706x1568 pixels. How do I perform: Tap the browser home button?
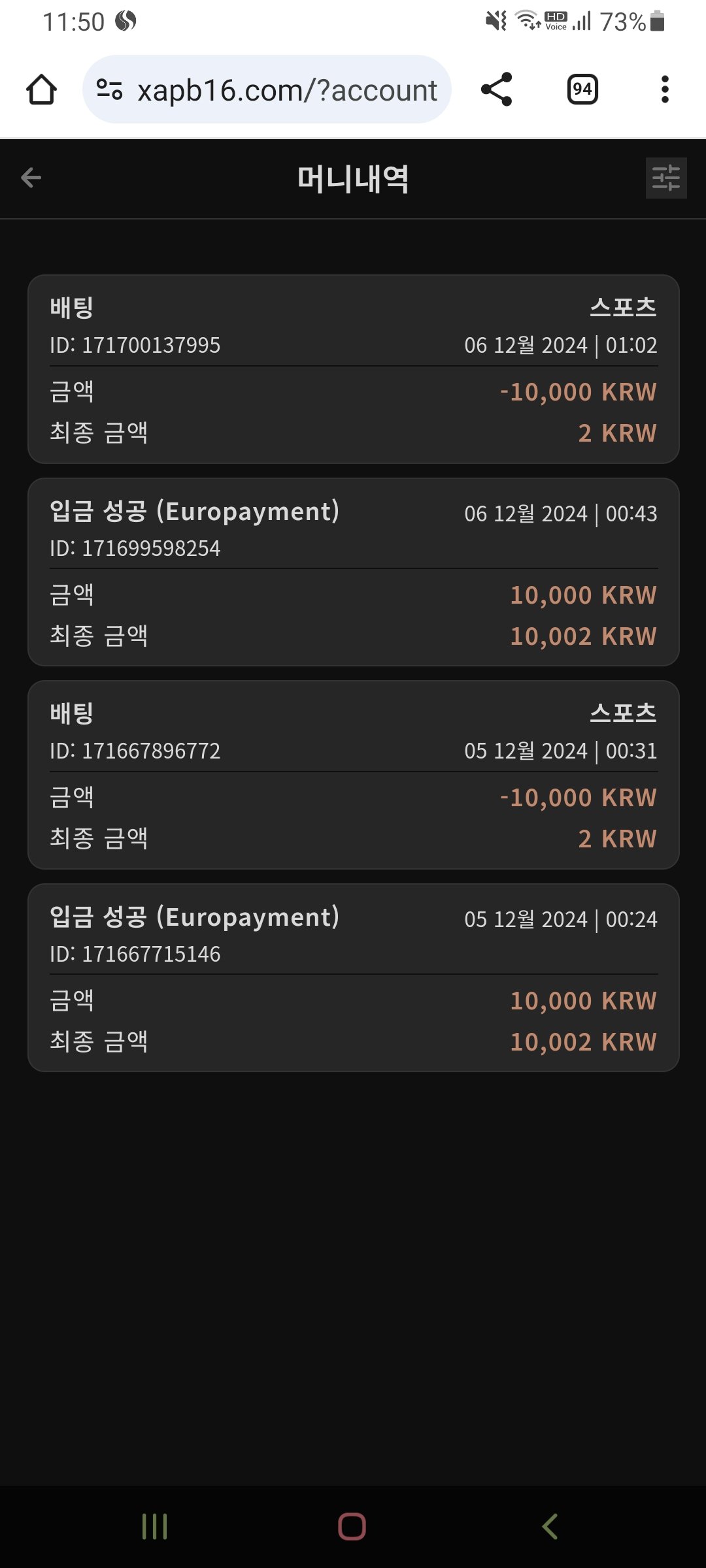(41, 90)
